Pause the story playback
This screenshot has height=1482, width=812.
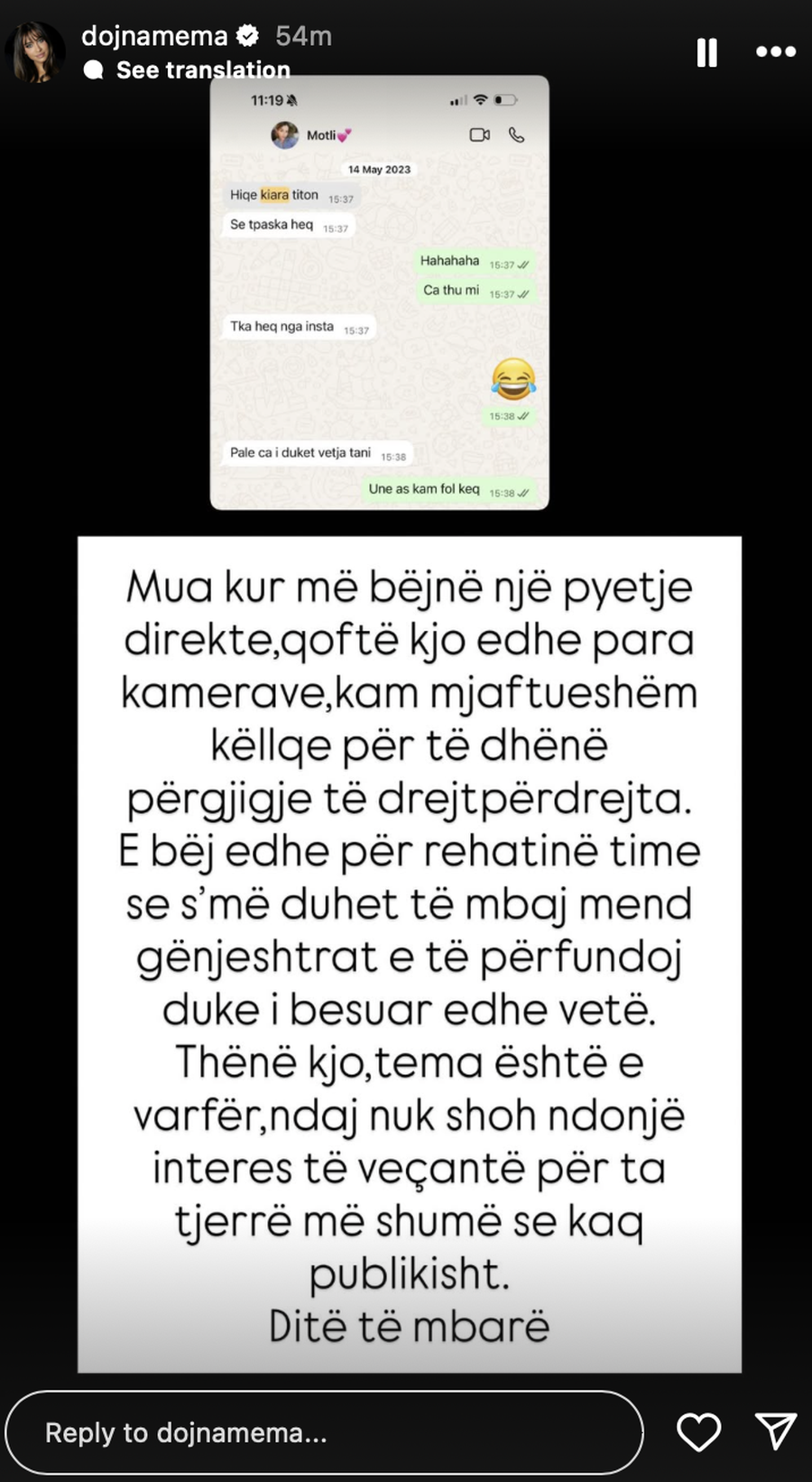(706, 52)
